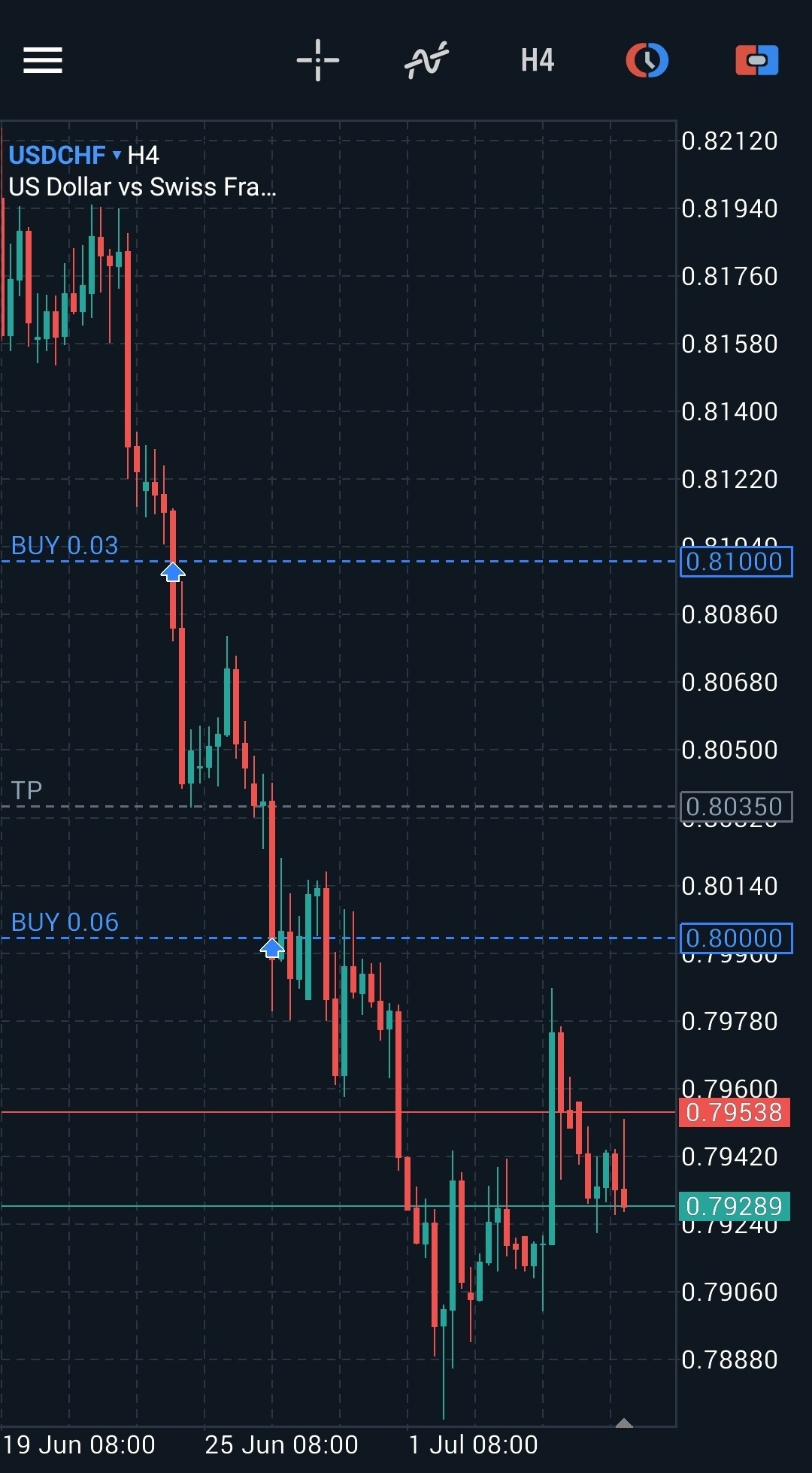Screen dimensions: 812x1473
Task: Select the TP level line
Action: [x=338, y=806]
